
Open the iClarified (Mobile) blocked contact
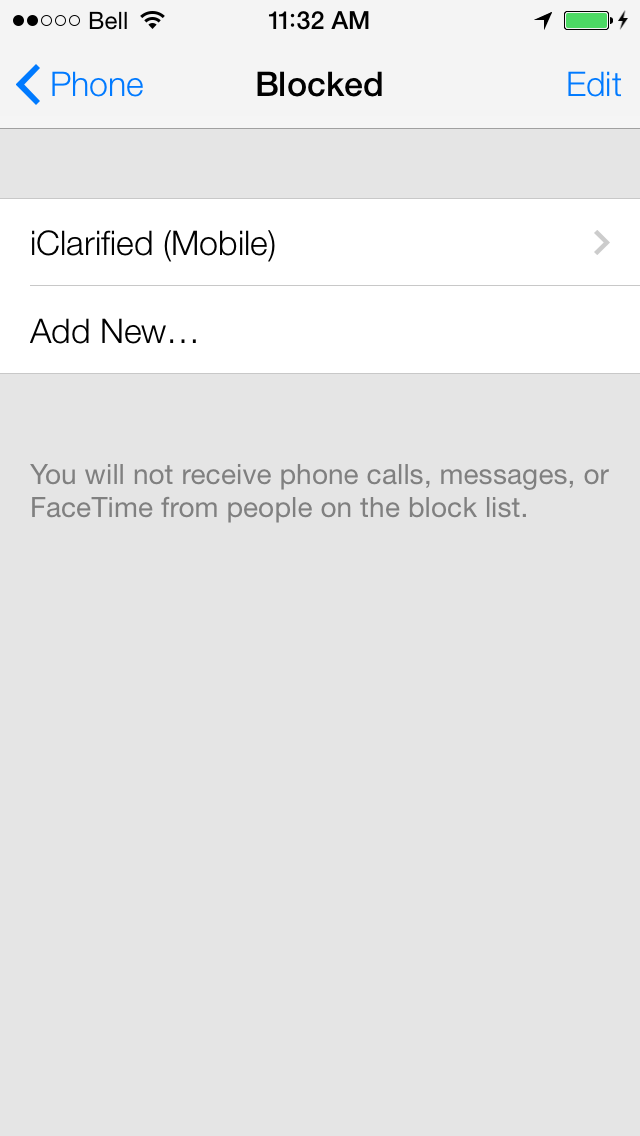[320, 243]
